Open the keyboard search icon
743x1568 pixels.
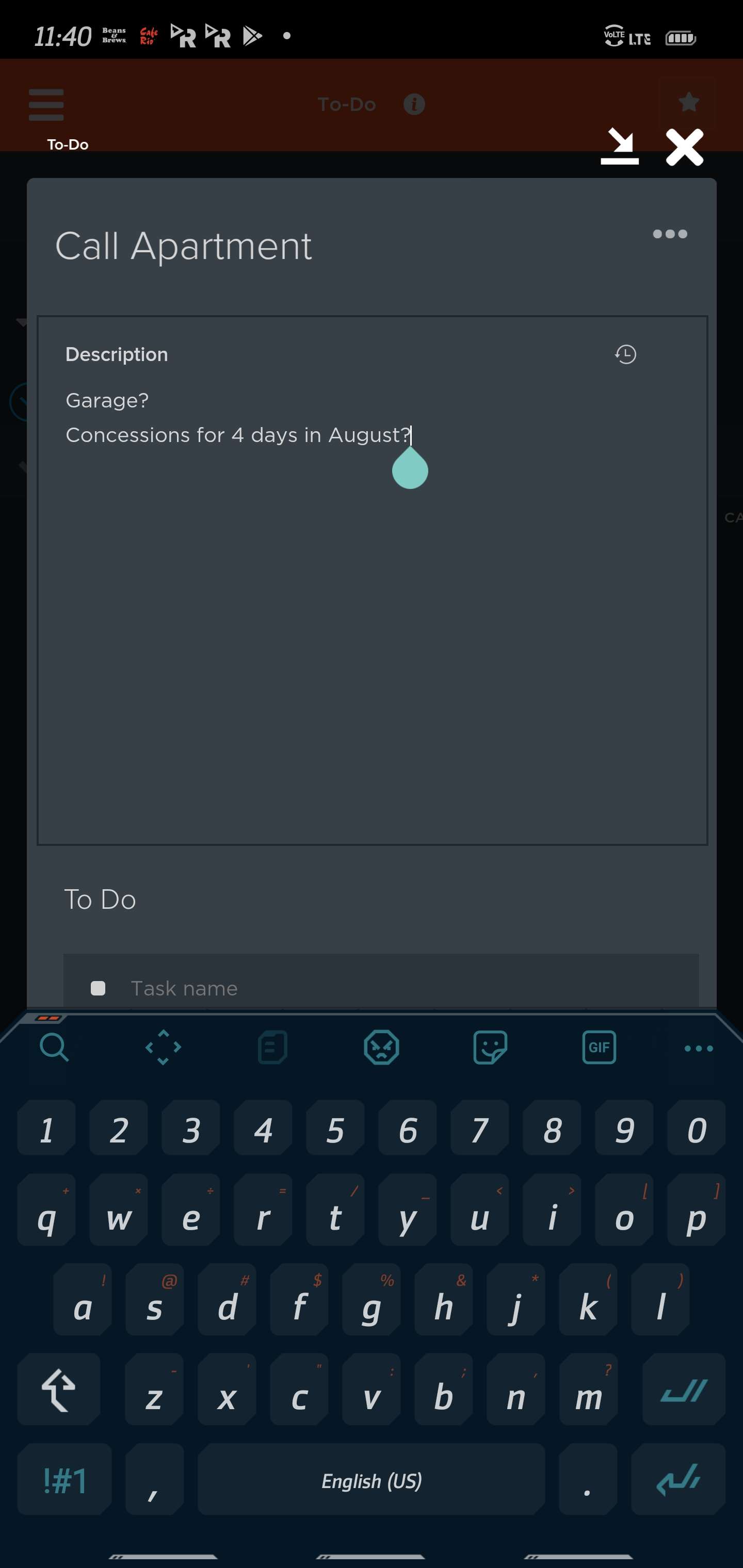54,1048
